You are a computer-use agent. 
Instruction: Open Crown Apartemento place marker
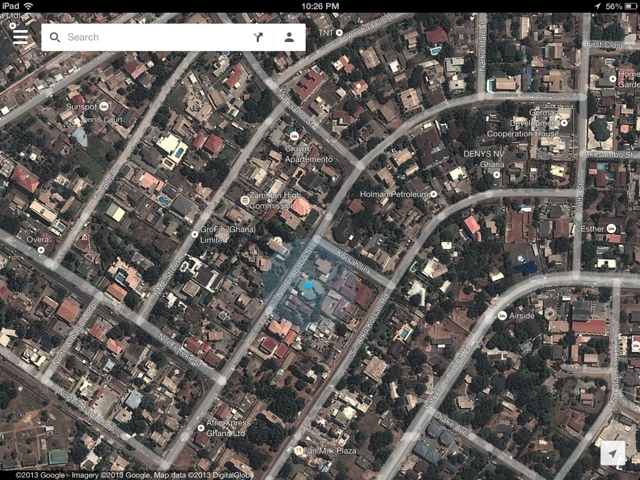click(x=294, y=135)
